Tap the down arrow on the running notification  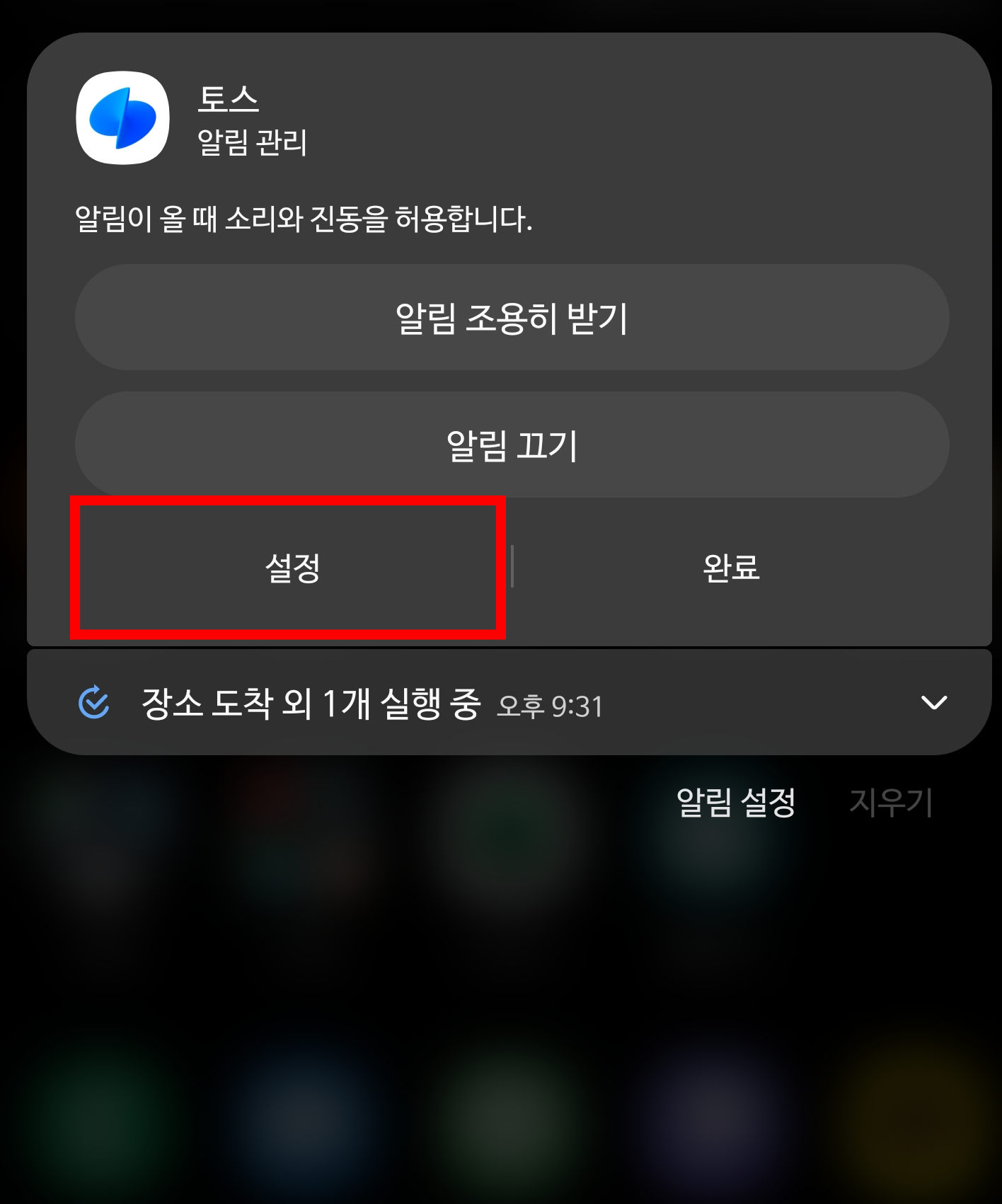point(935,701)
